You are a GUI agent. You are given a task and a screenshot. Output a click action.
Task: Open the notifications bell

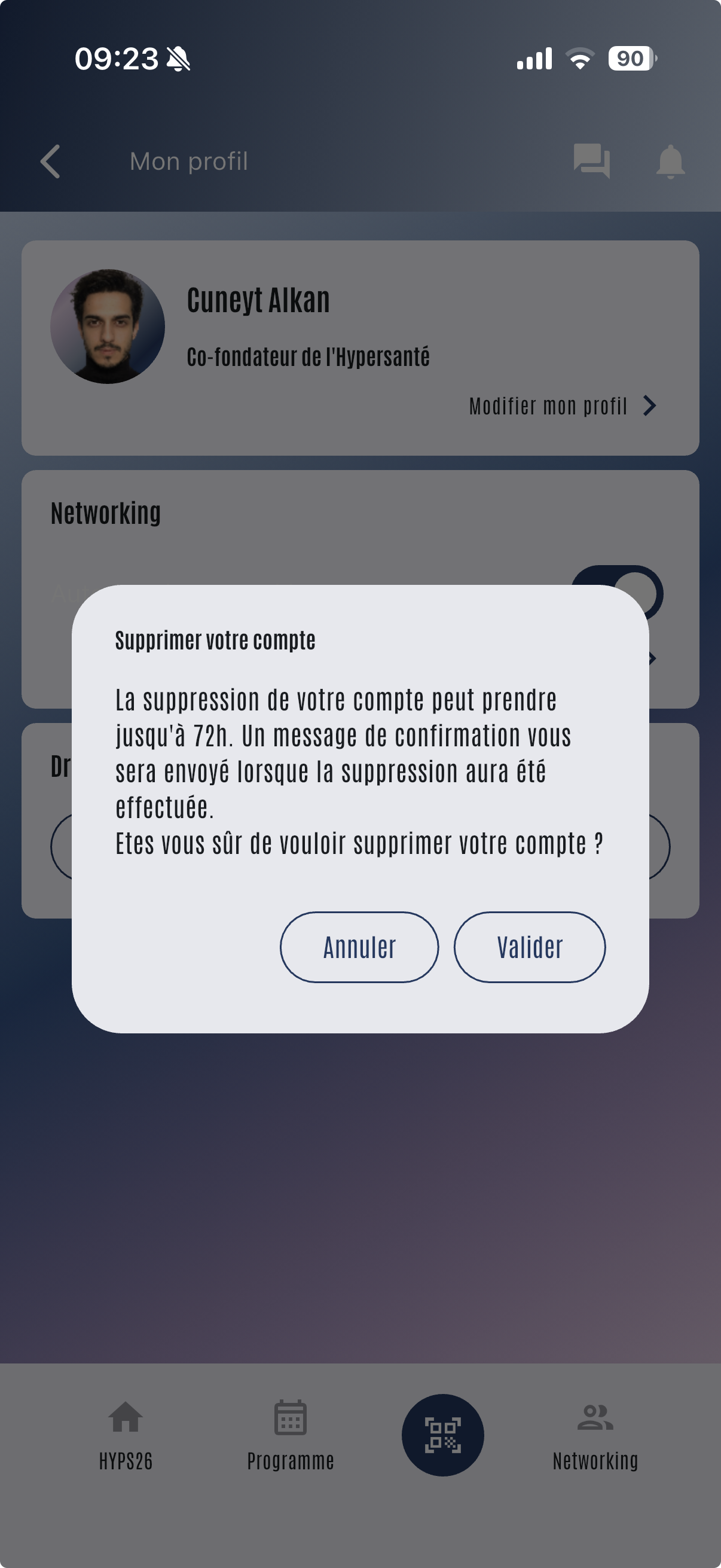click(x=671, y=161)
